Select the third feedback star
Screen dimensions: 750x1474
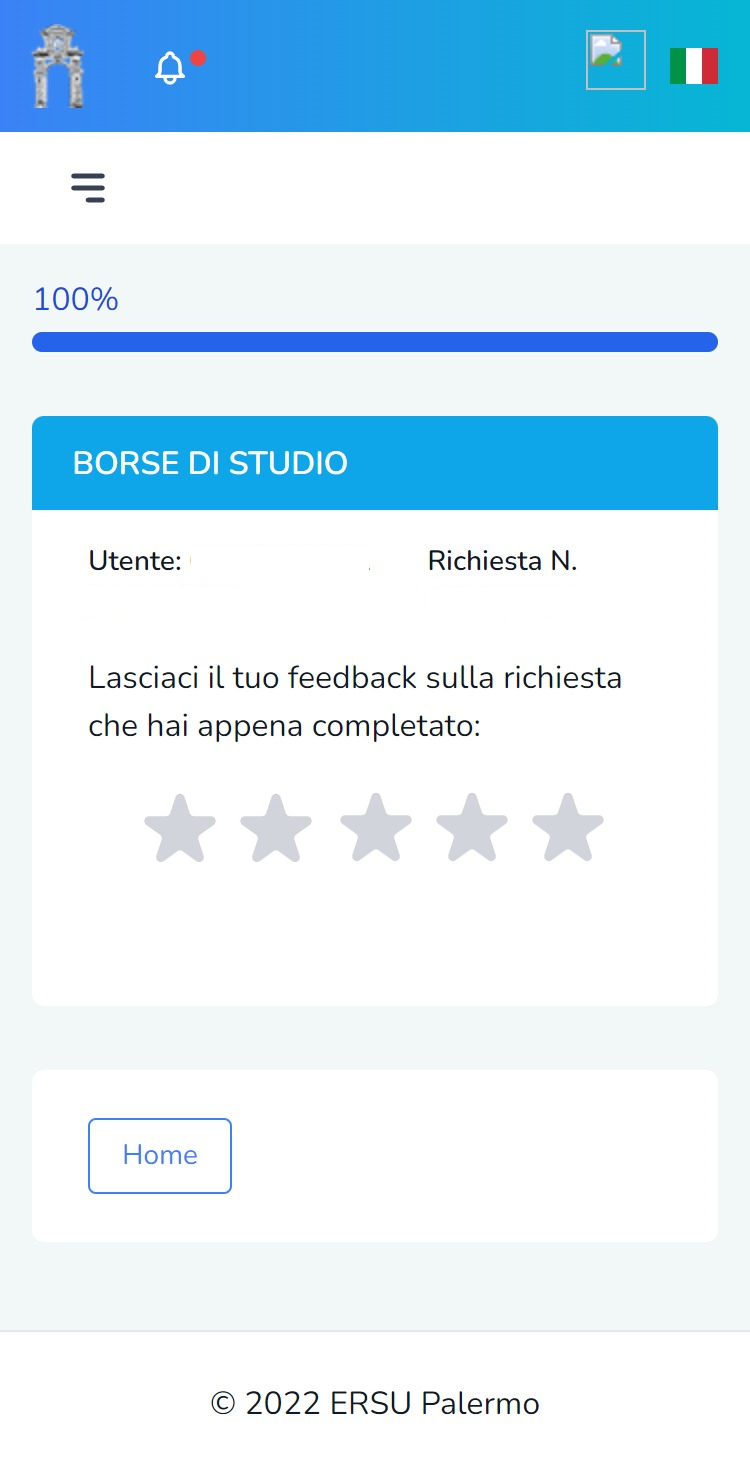pos(376,828)
